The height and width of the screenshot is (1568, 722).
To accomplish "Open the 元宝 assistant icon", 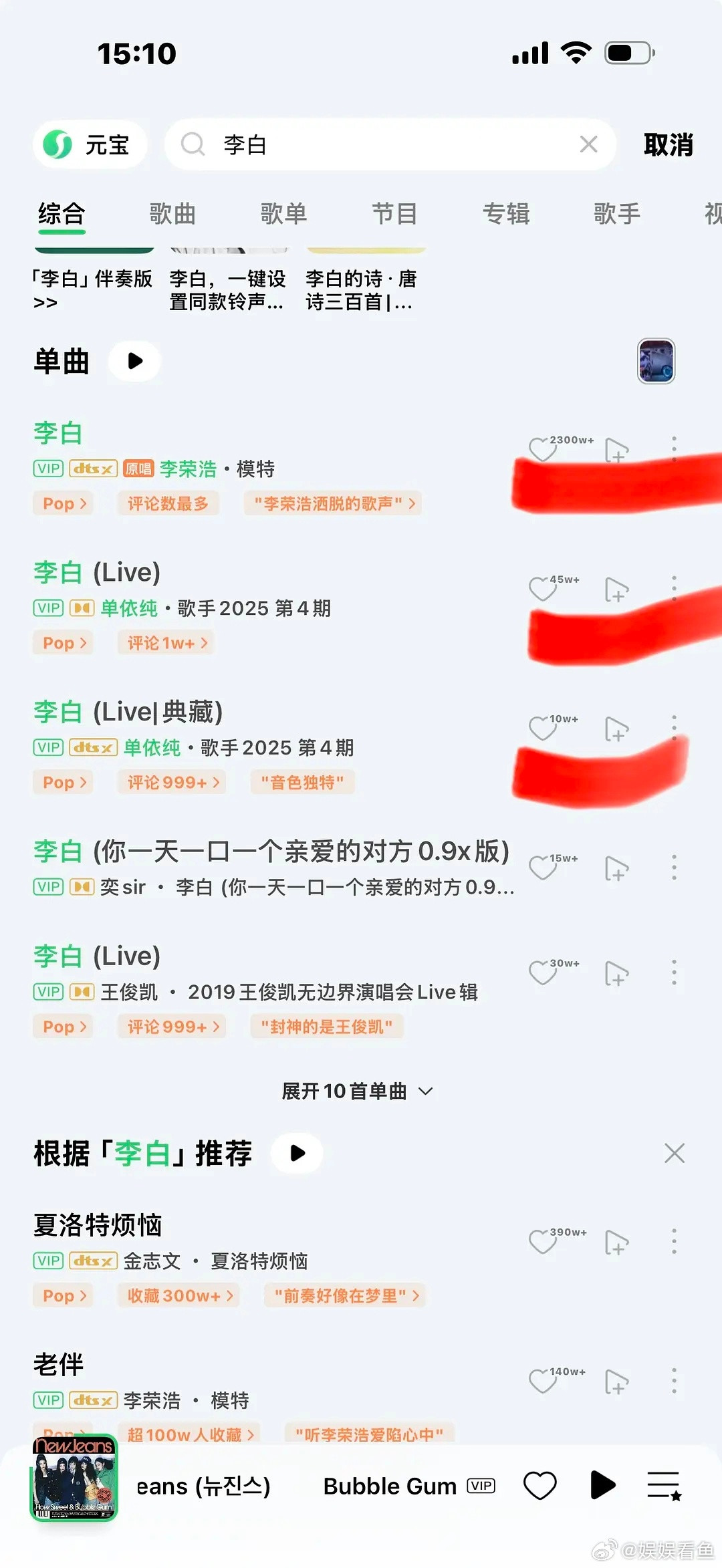I will click(x=90, y=145).
